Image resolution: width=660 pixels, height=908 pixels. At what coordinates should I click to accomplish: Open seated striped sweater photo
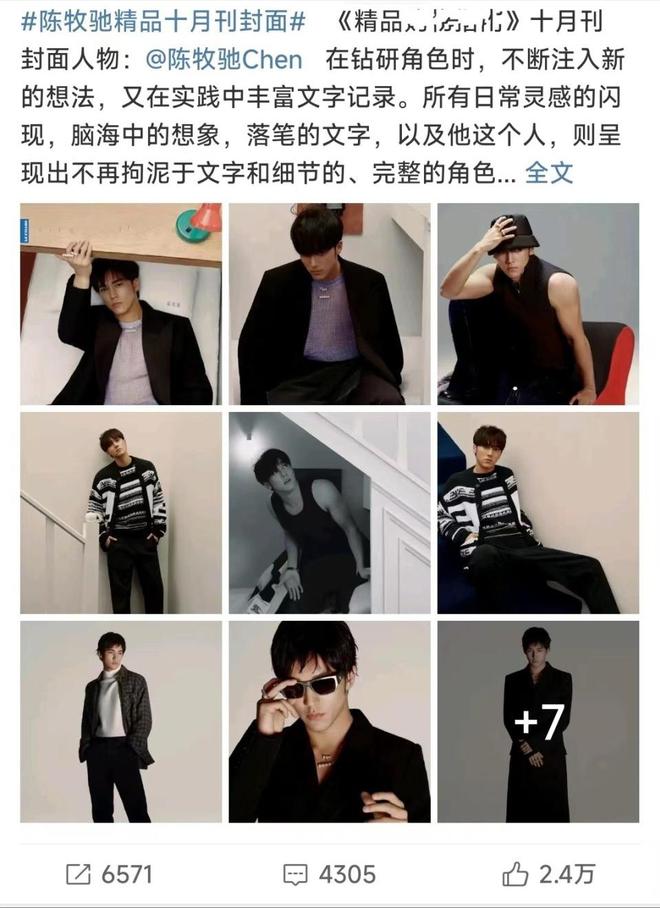pos(537,513)
